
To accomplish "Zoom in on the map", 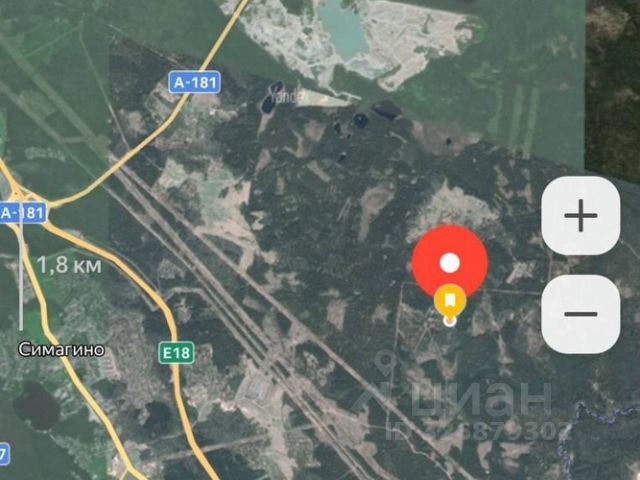I will [x=580, y=216].
